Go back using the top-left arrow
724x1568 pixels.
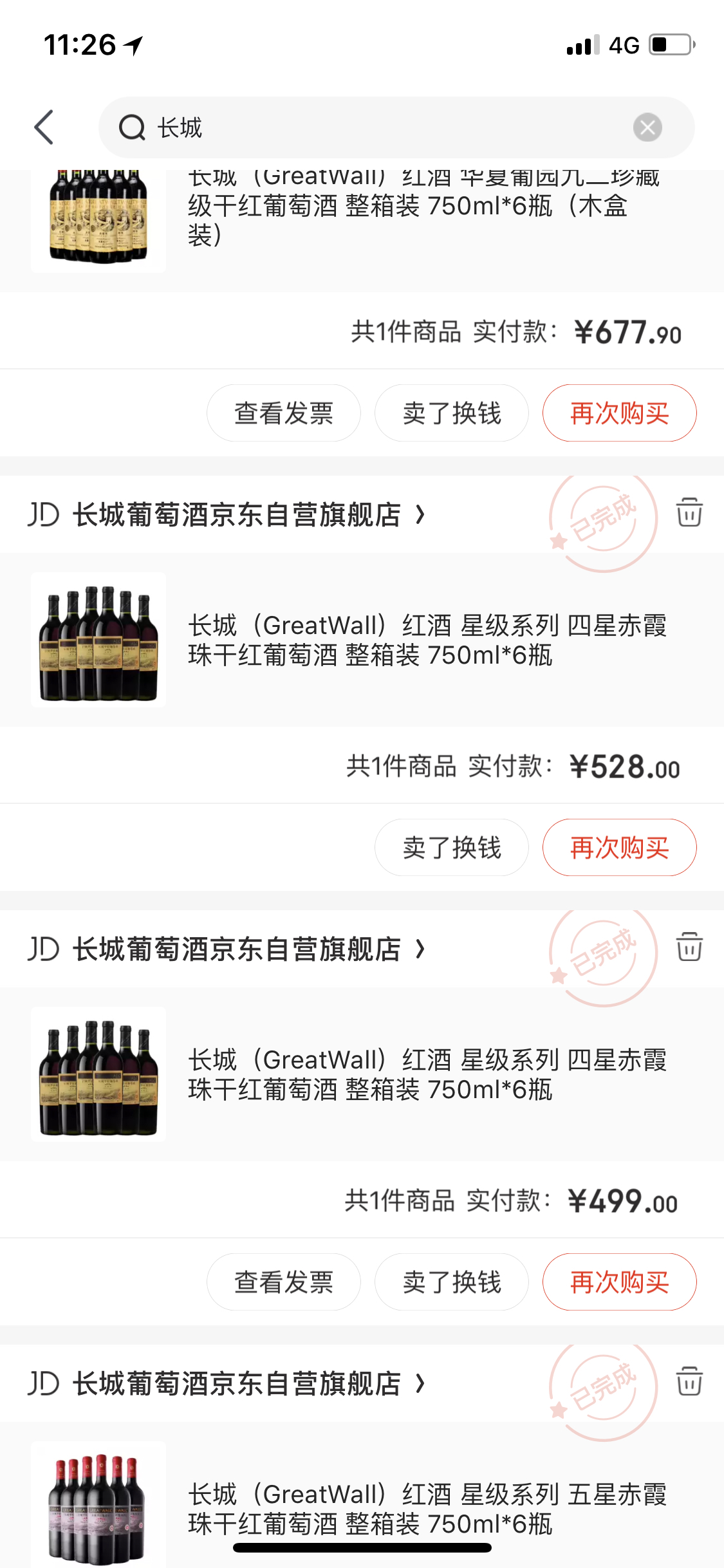(44, 127)
